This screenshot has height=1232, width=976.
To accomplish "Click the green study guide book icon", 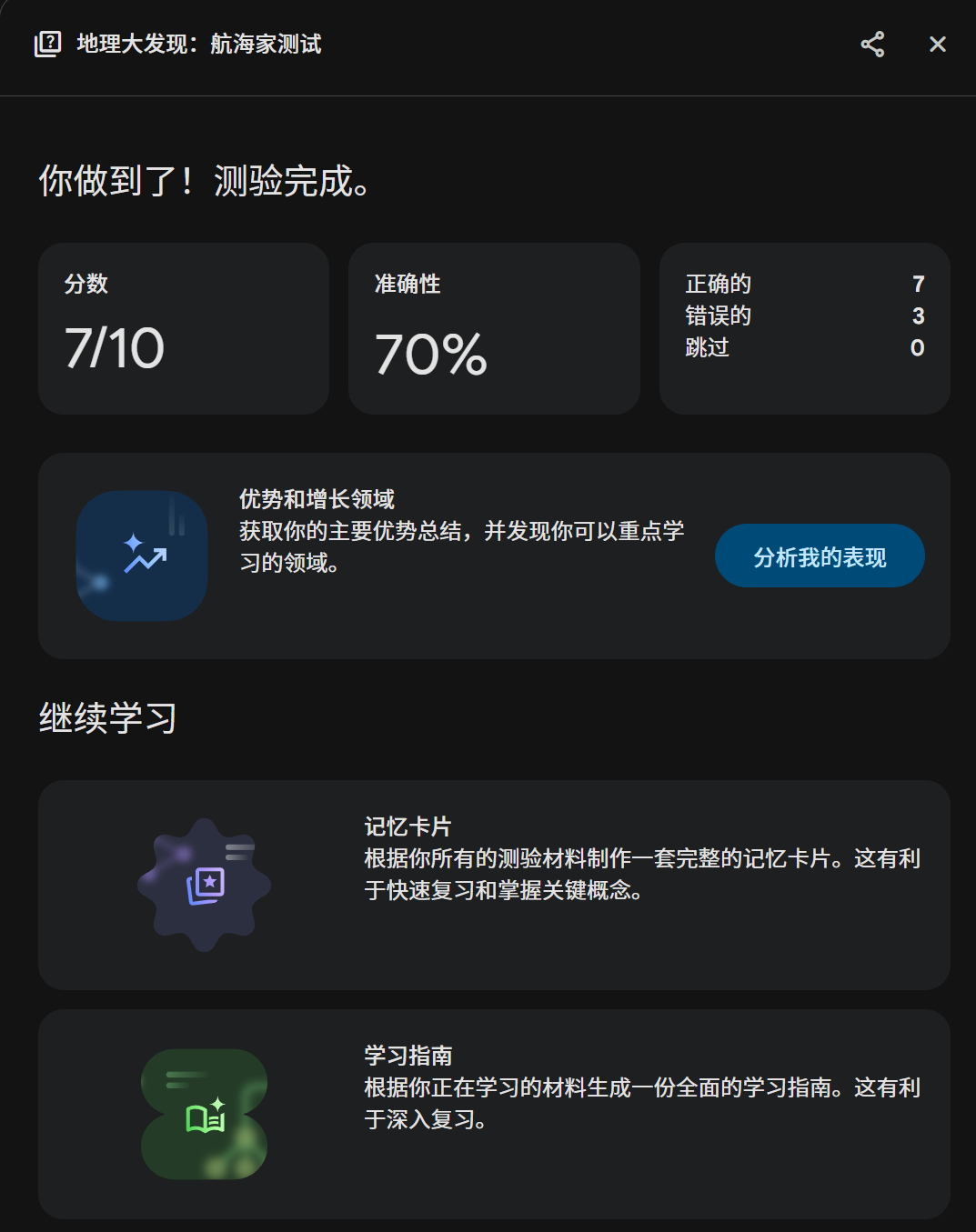I will (x=204, y=1116).
